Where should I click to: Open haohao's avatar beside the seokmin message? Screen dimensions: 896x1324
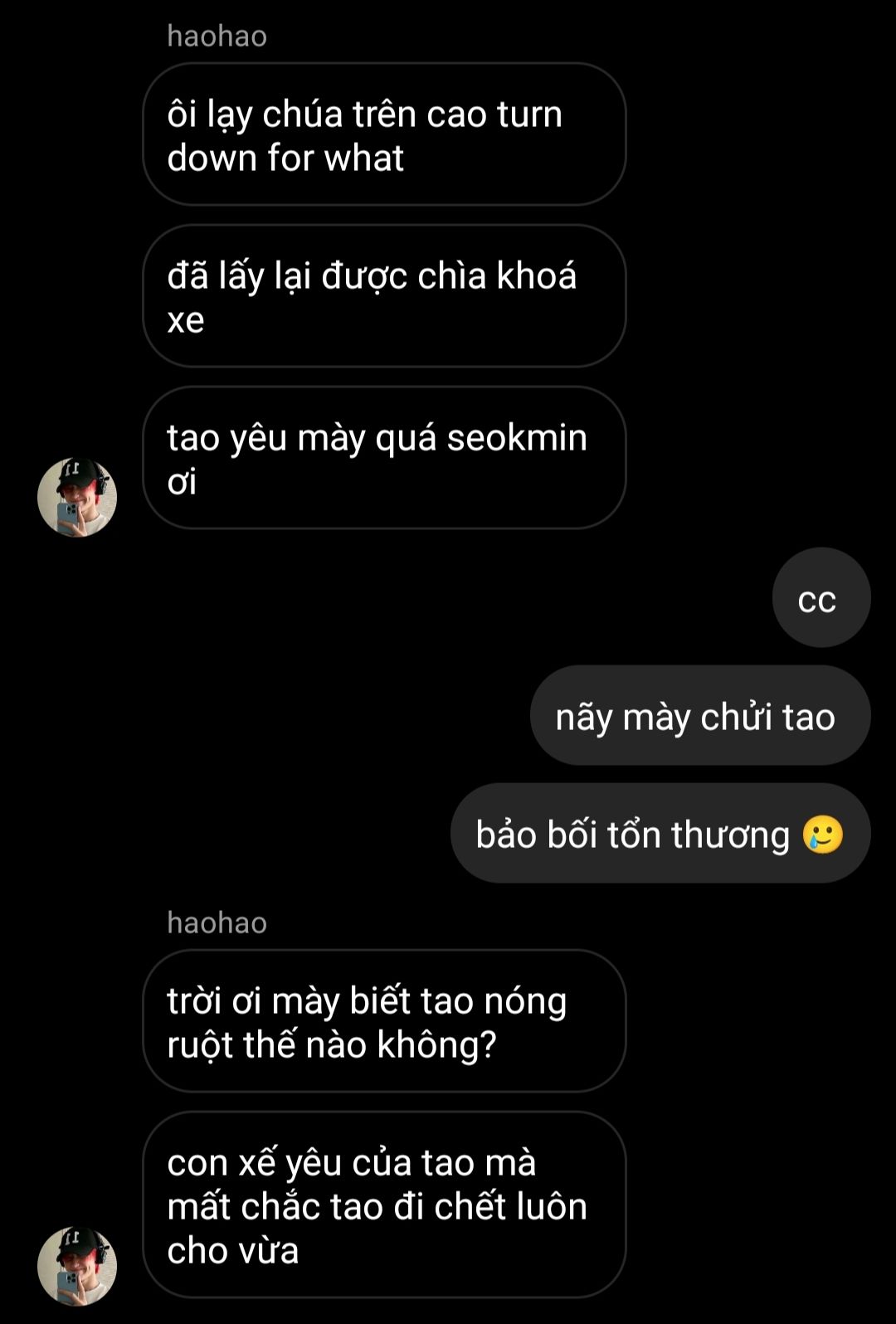(77, 497)
